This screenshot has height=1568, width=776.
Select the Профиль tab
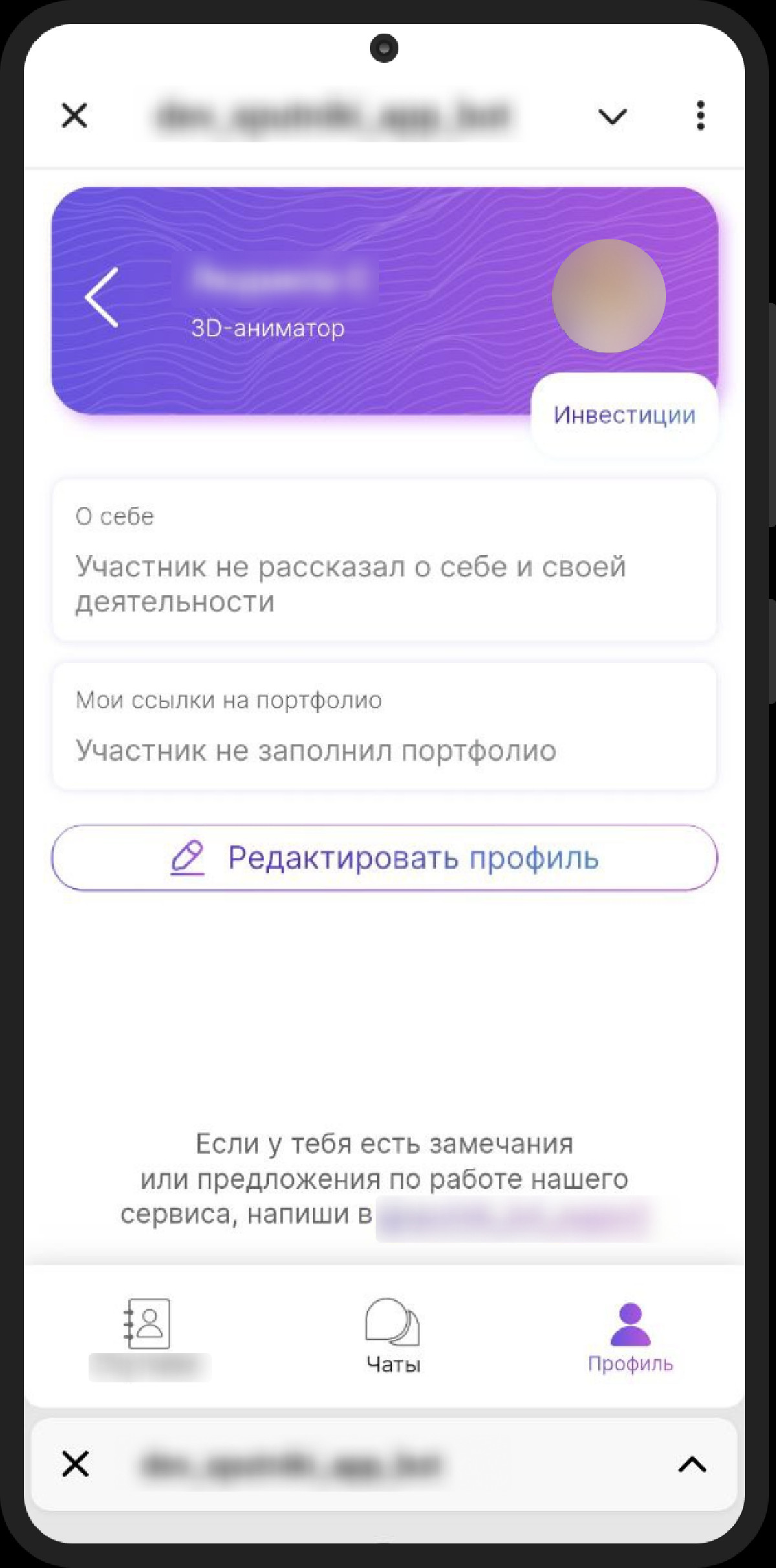[x=630, y=1335]
